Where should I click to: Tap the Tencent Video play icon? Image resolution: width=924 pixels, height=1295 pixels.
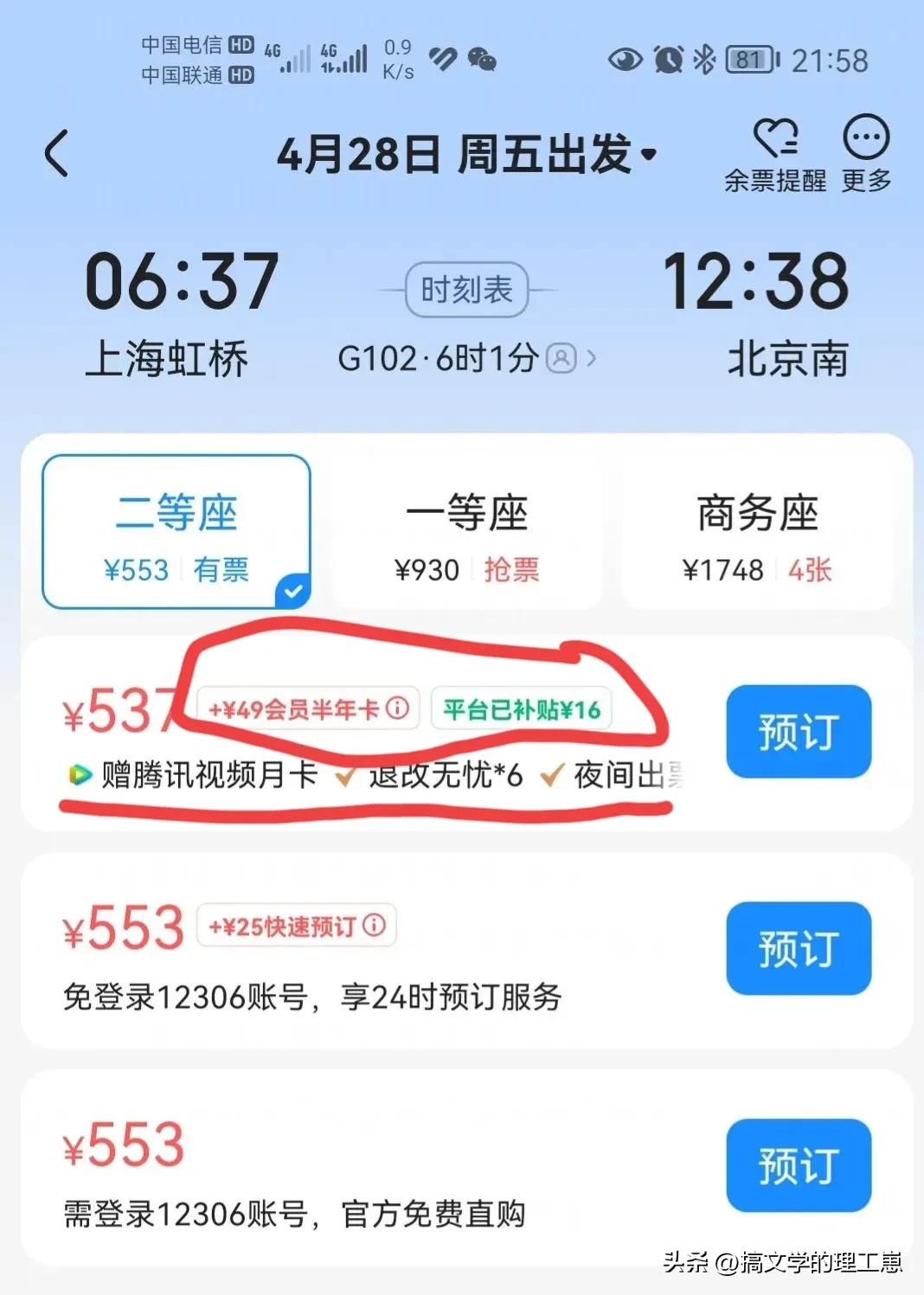coord(80,776)
